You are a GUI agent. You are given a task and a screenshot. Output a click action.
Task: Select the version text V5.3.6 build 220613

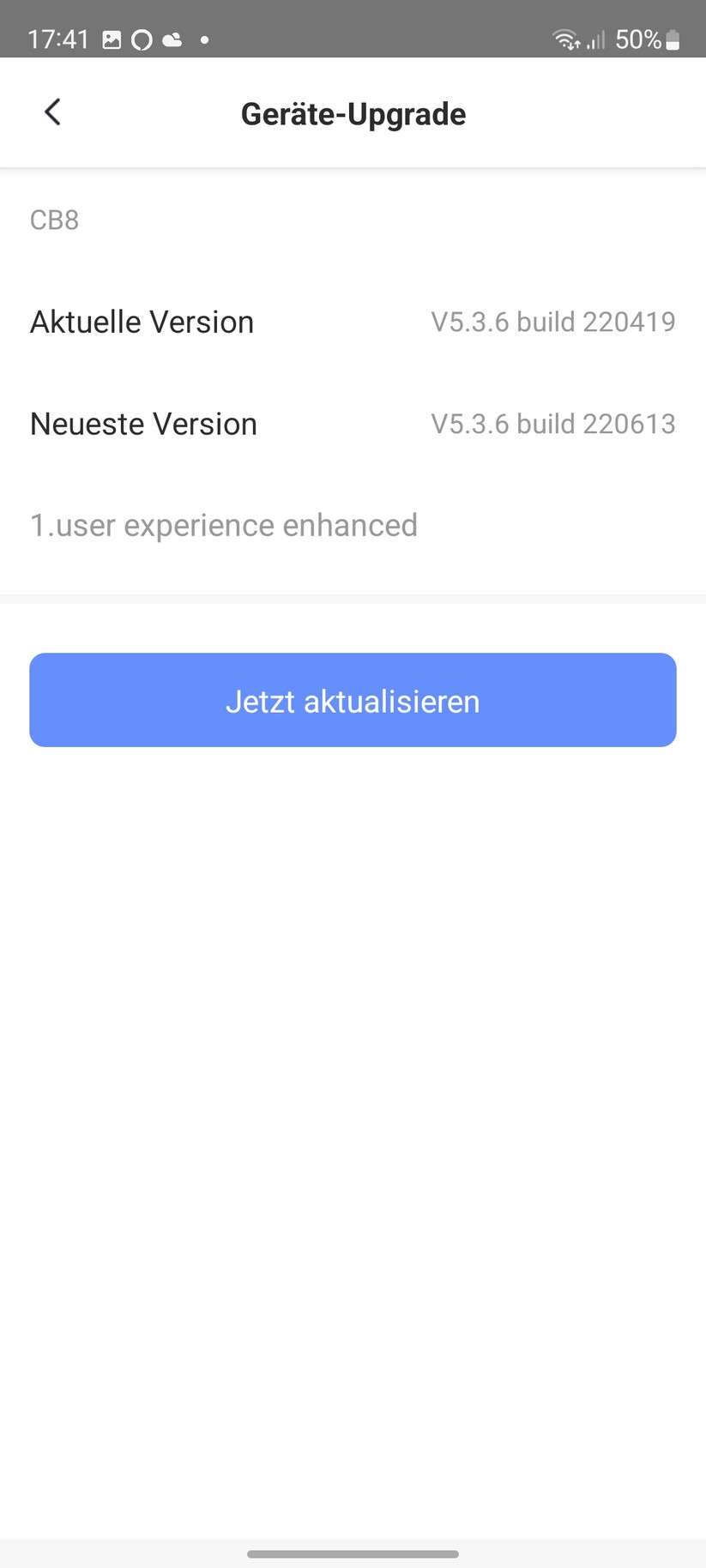[x=553, y=423]
